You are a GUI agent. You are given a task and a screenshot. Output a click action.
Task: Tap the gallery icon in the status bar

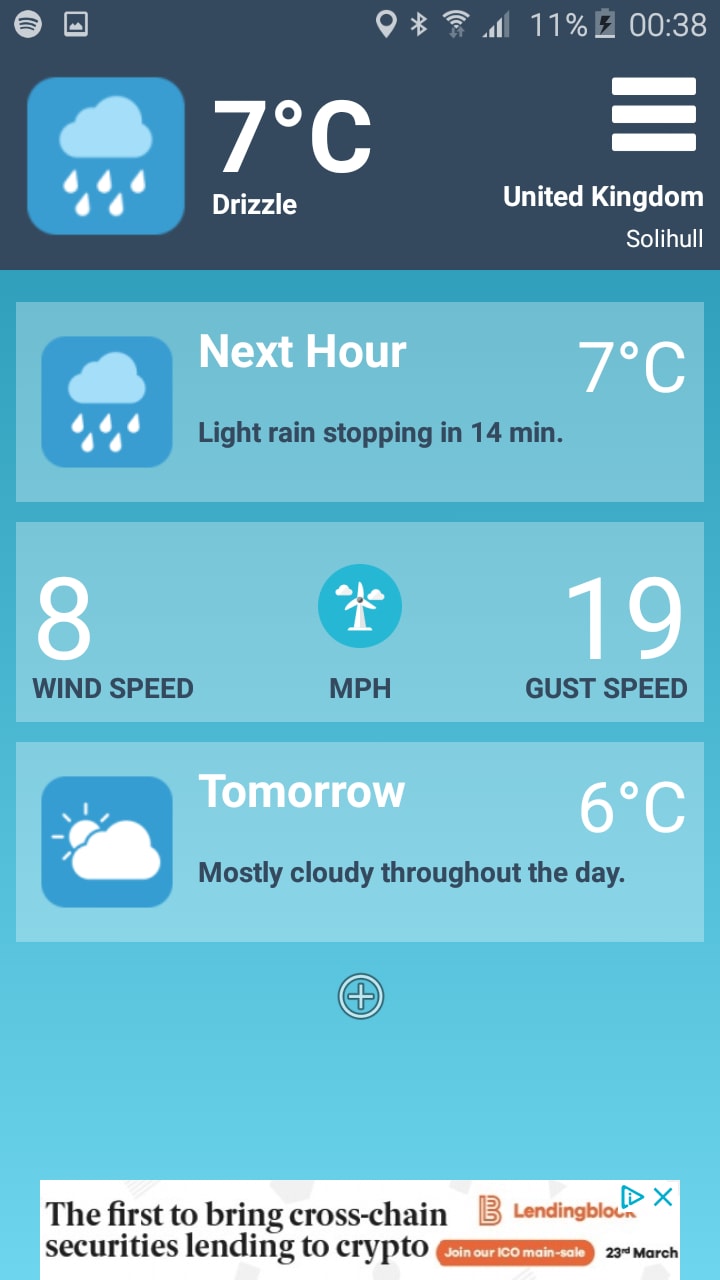[x=75, y=24]
